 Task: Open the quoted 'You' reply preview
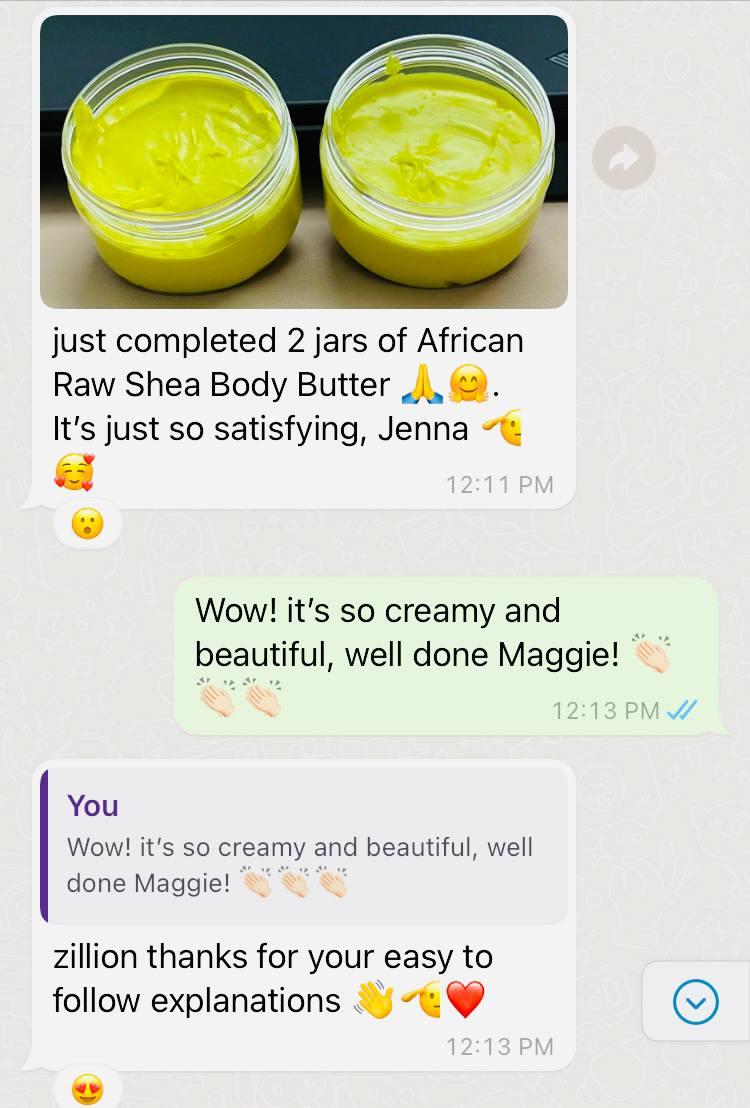[305, 845]
